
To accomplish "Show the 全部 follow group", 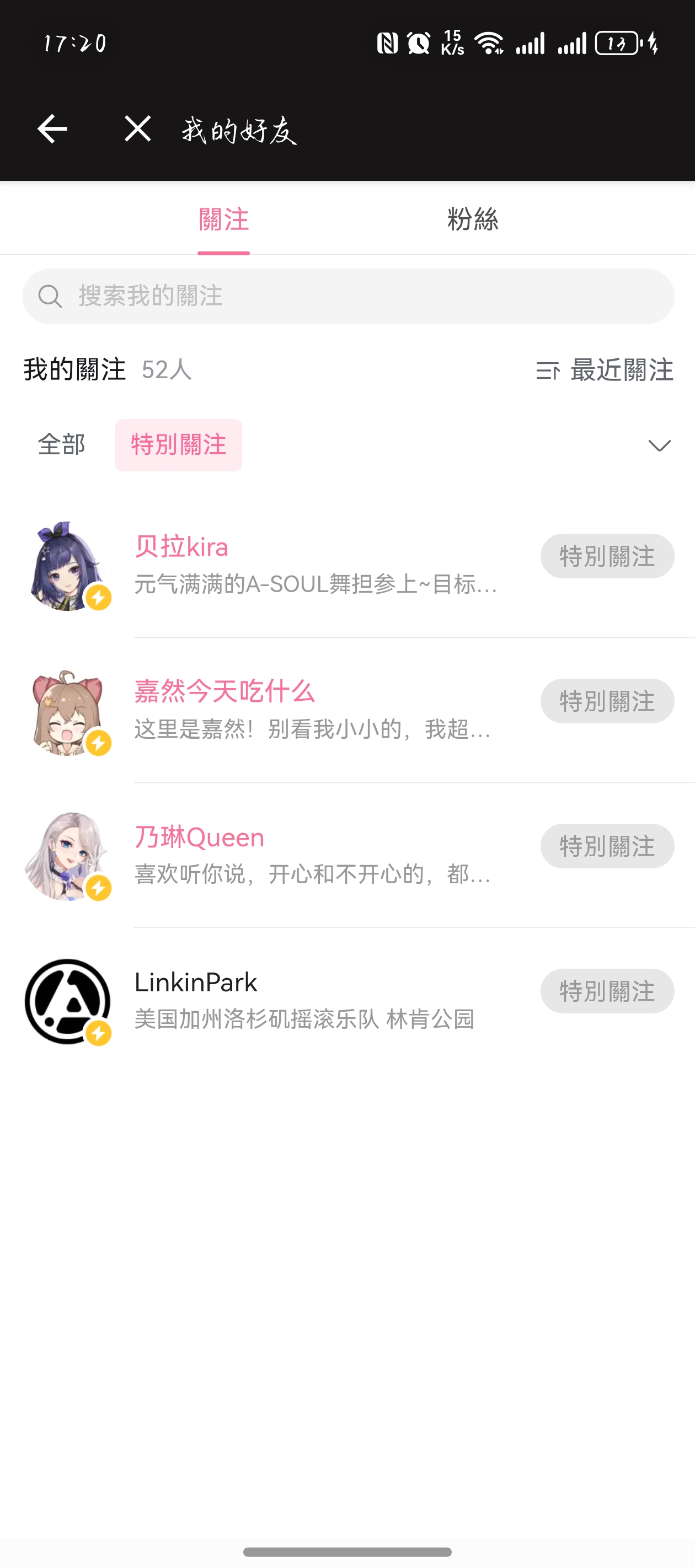I will coord(62,445).
